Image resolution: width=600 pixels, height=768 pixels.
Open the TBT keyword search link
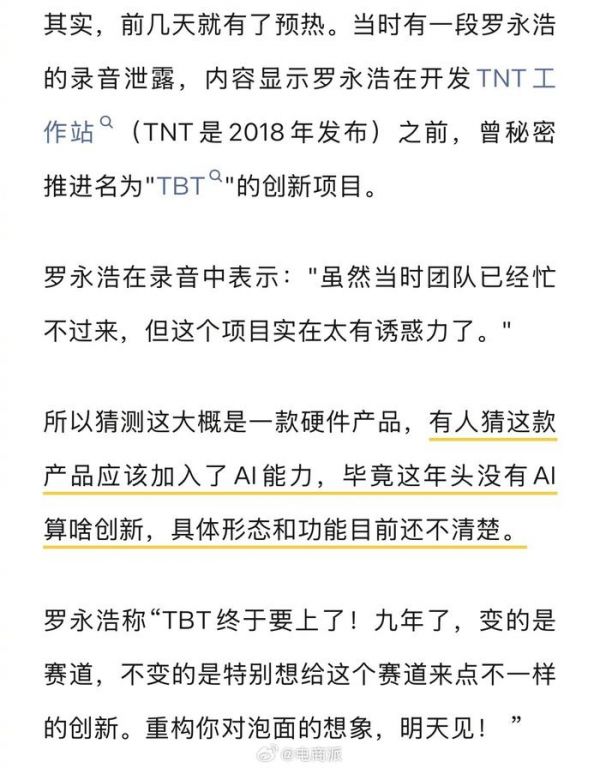[183, 186]
